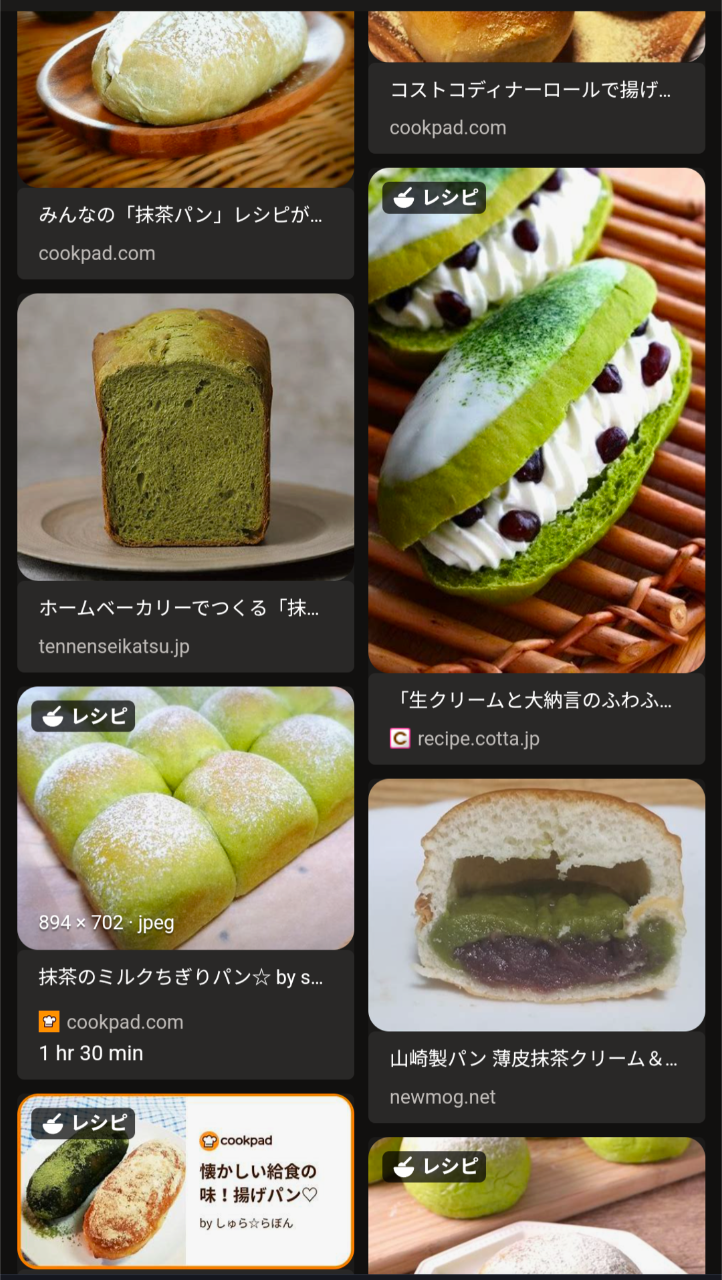Select the 抹茶のミルクちぎりパン recipe tile
722x1280 pixels.
(185, 818)
